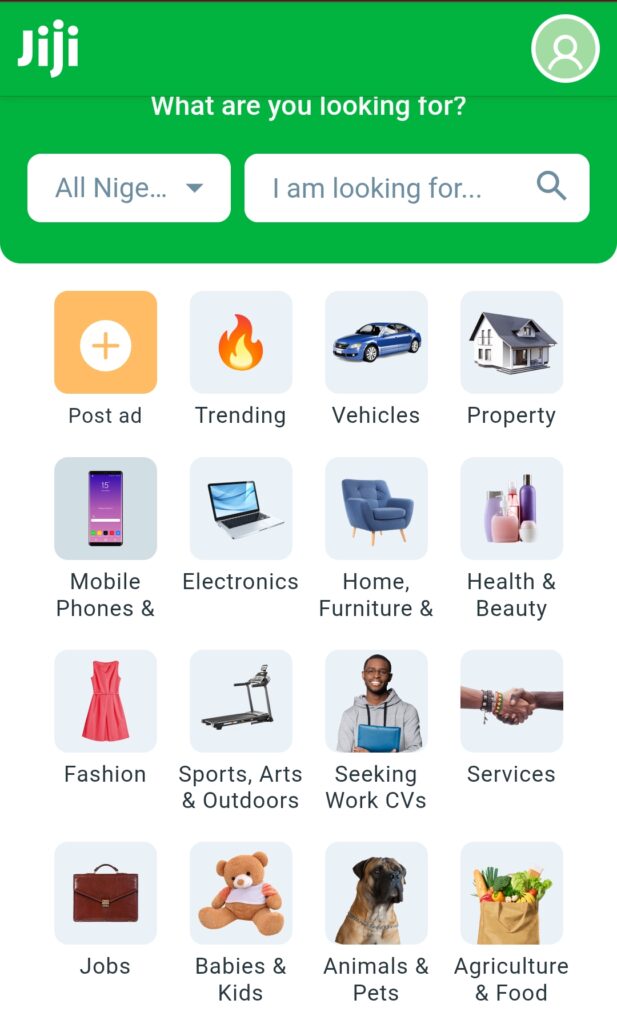This screenshot has width=617, height=1024.
Task: Browse the Vehicles category
Action: [376, 343]
